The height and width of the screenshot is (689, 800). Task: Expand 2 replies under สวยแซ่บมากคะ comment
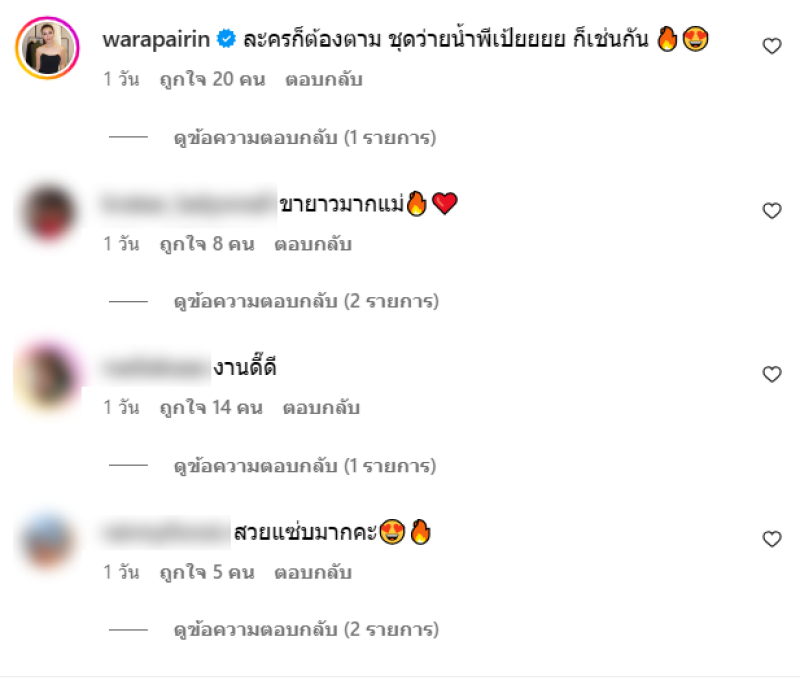click(306, 630)
